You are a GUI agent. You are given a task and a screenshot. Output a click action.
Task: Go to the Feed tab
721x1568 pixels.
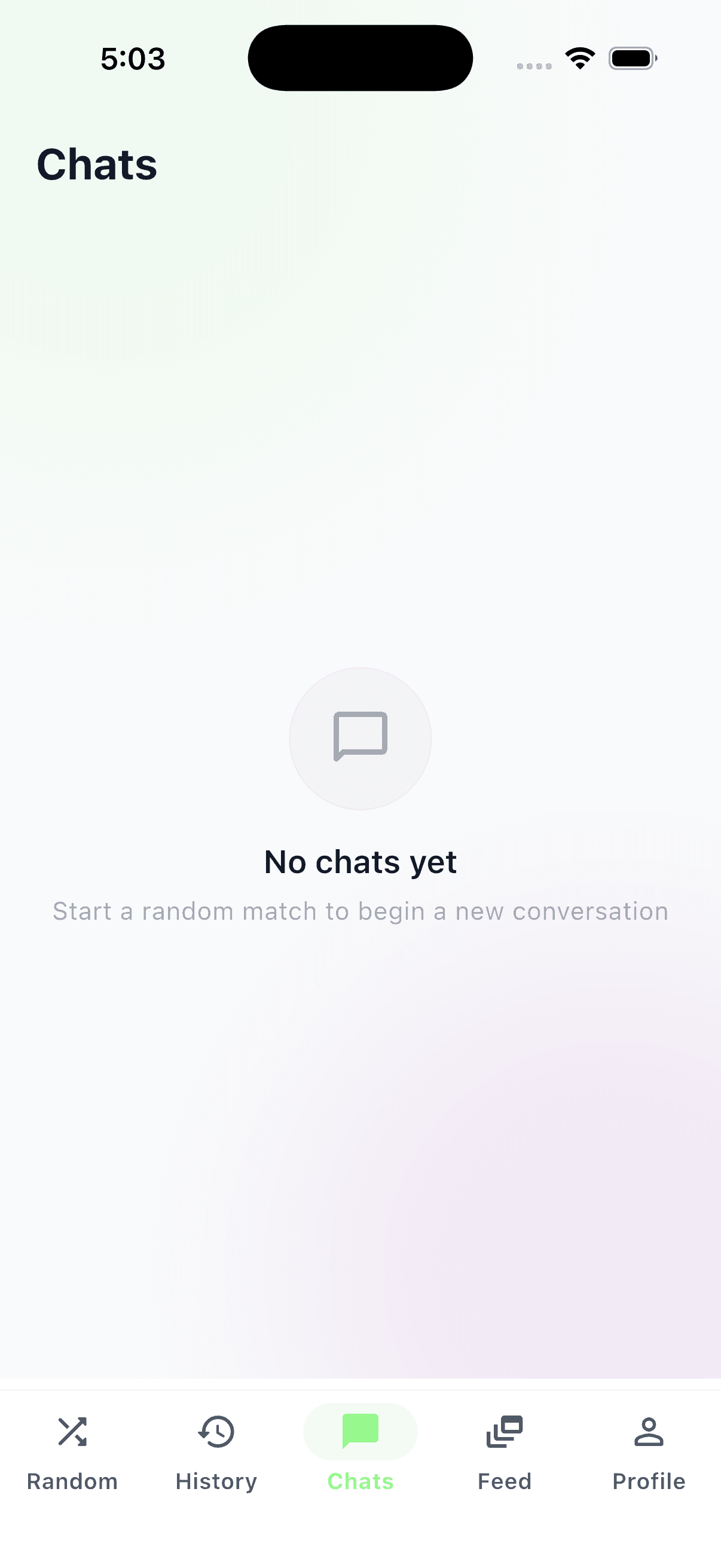505,1452
